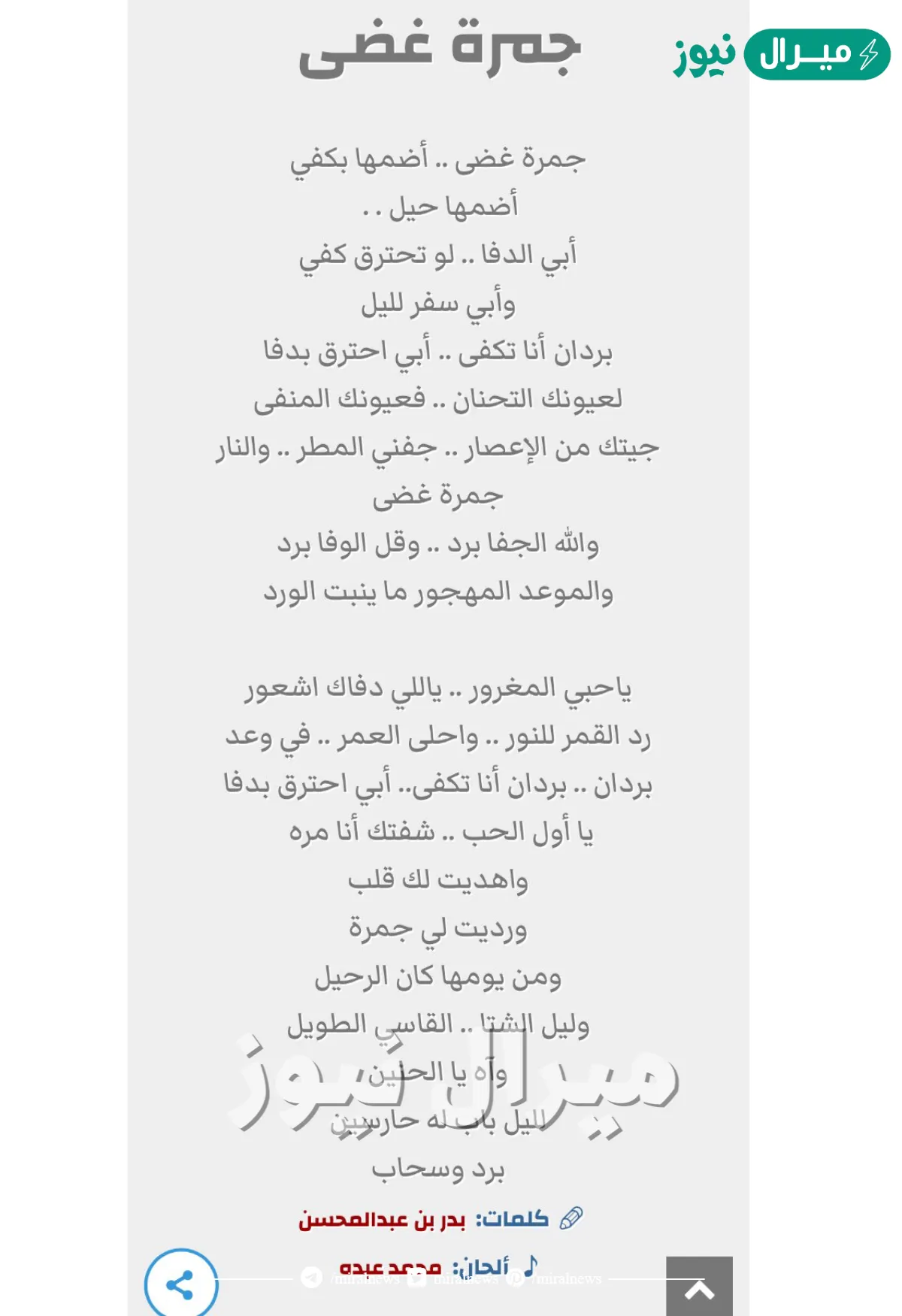Click the Twitter bird icon
Screen dimensions: 902x1316
tap(418, 1276)
